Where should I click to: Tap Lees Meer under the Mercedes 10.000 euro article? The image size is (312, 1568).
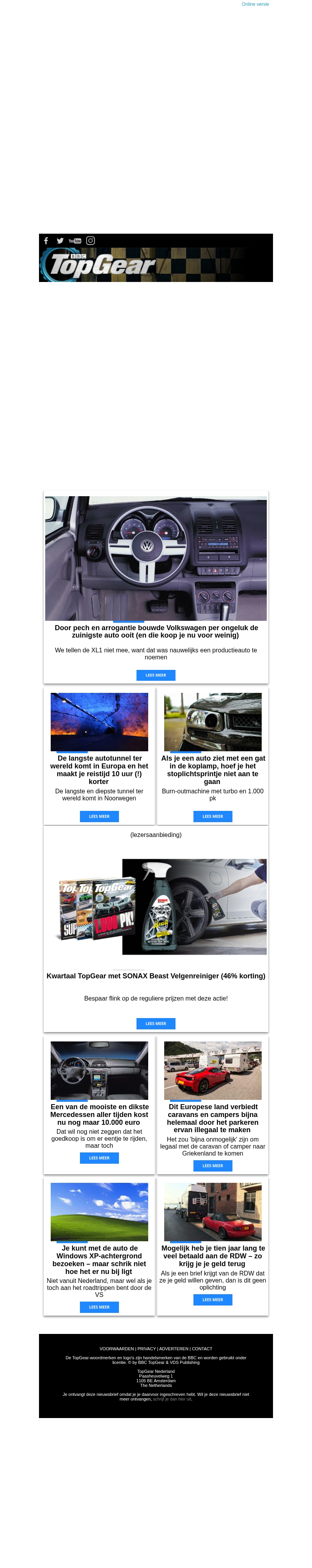tap(99, 1158)
